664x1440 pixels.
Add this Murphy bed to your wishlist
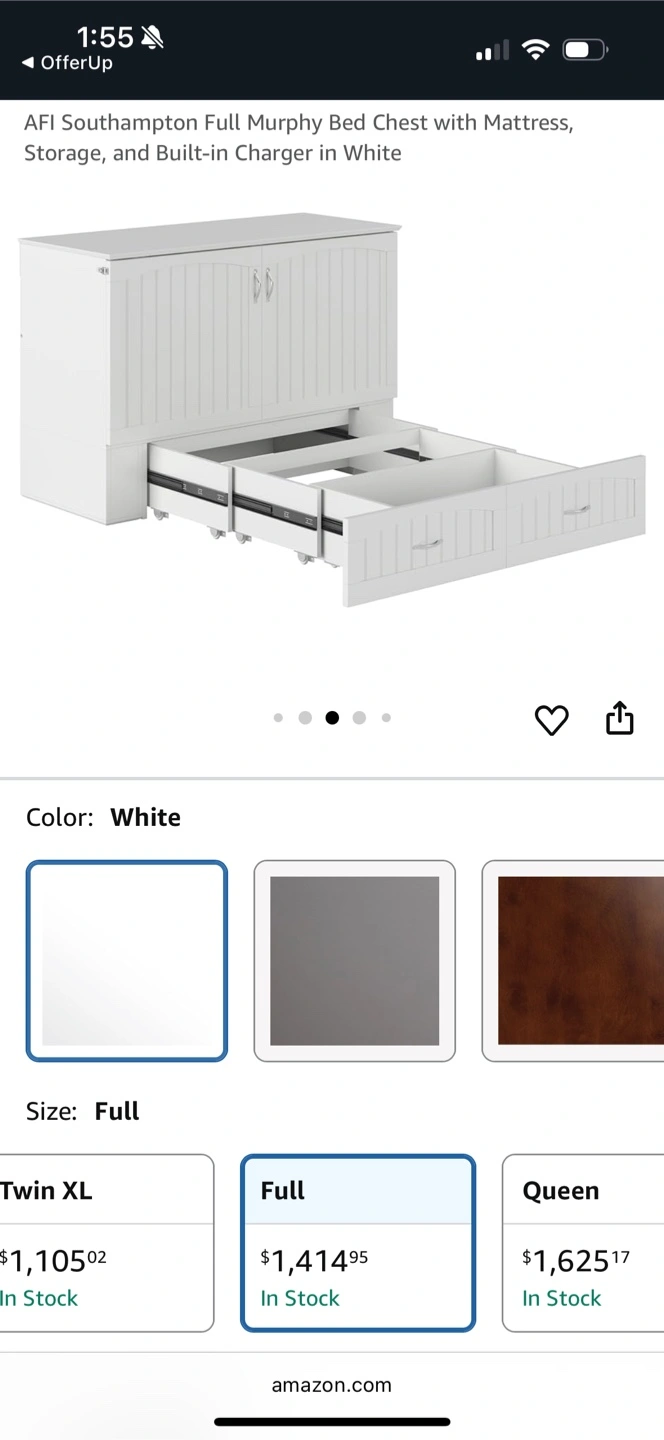[x=551, y=719]
